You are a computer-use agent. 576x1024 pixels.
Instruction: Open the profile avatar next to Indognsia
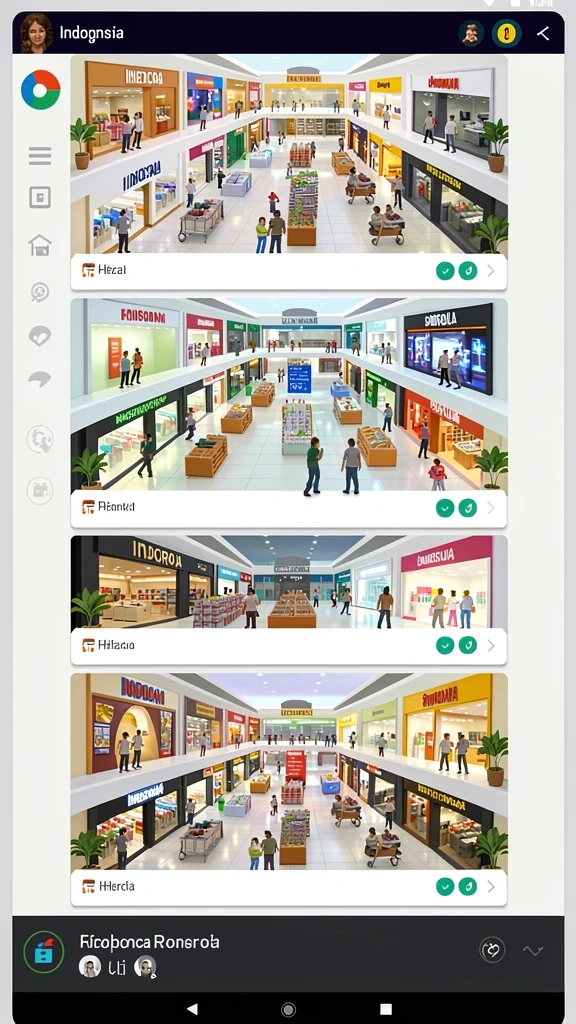click(36, 33)
